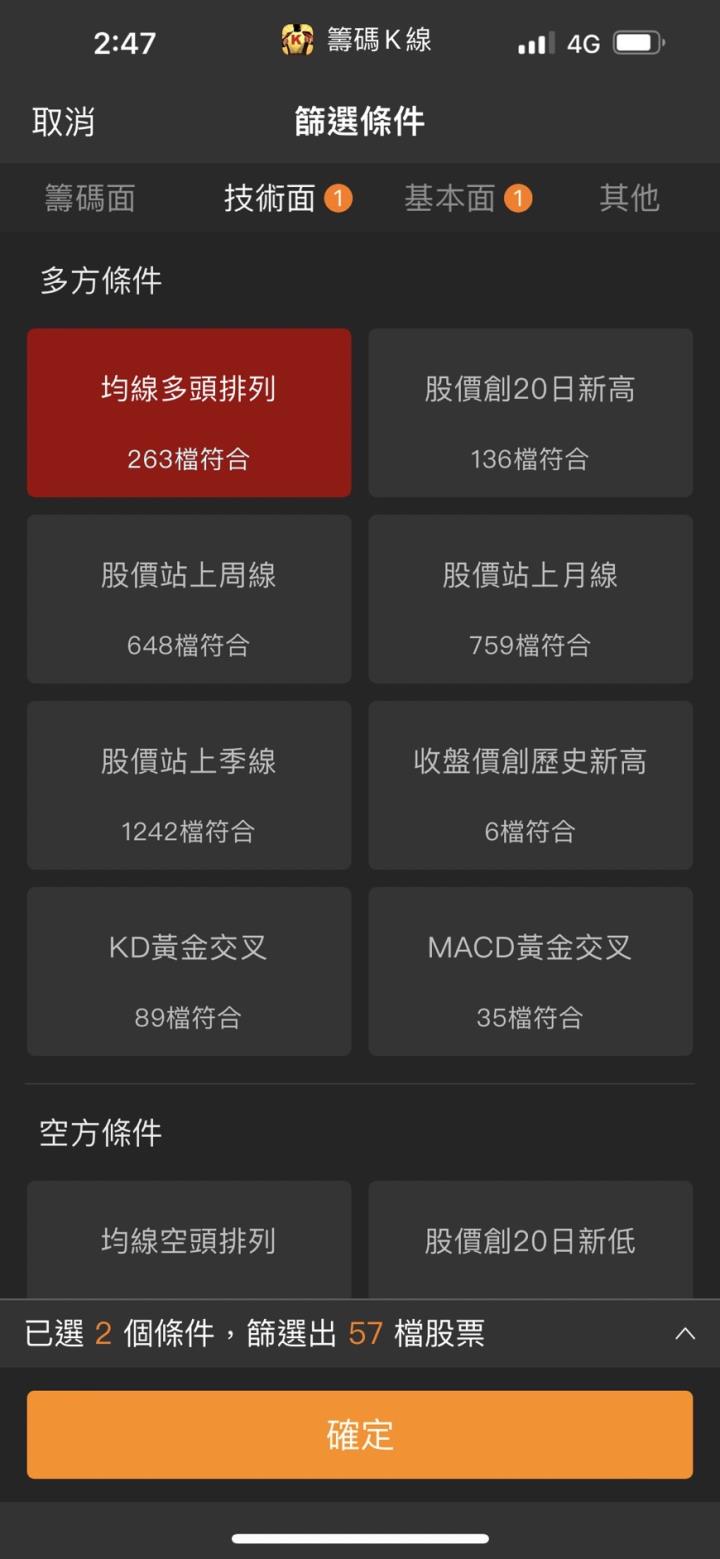Enable the 股價站上周線 condition

point(189,599)
